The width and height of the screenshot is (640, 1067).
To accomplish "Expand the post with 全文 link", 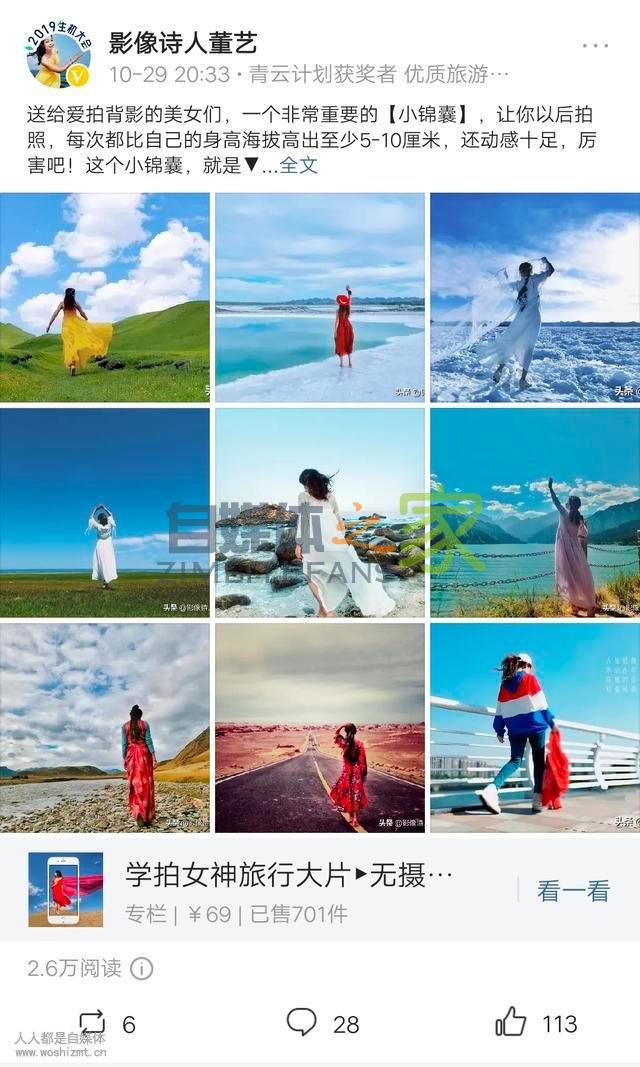I will point(298,166).
